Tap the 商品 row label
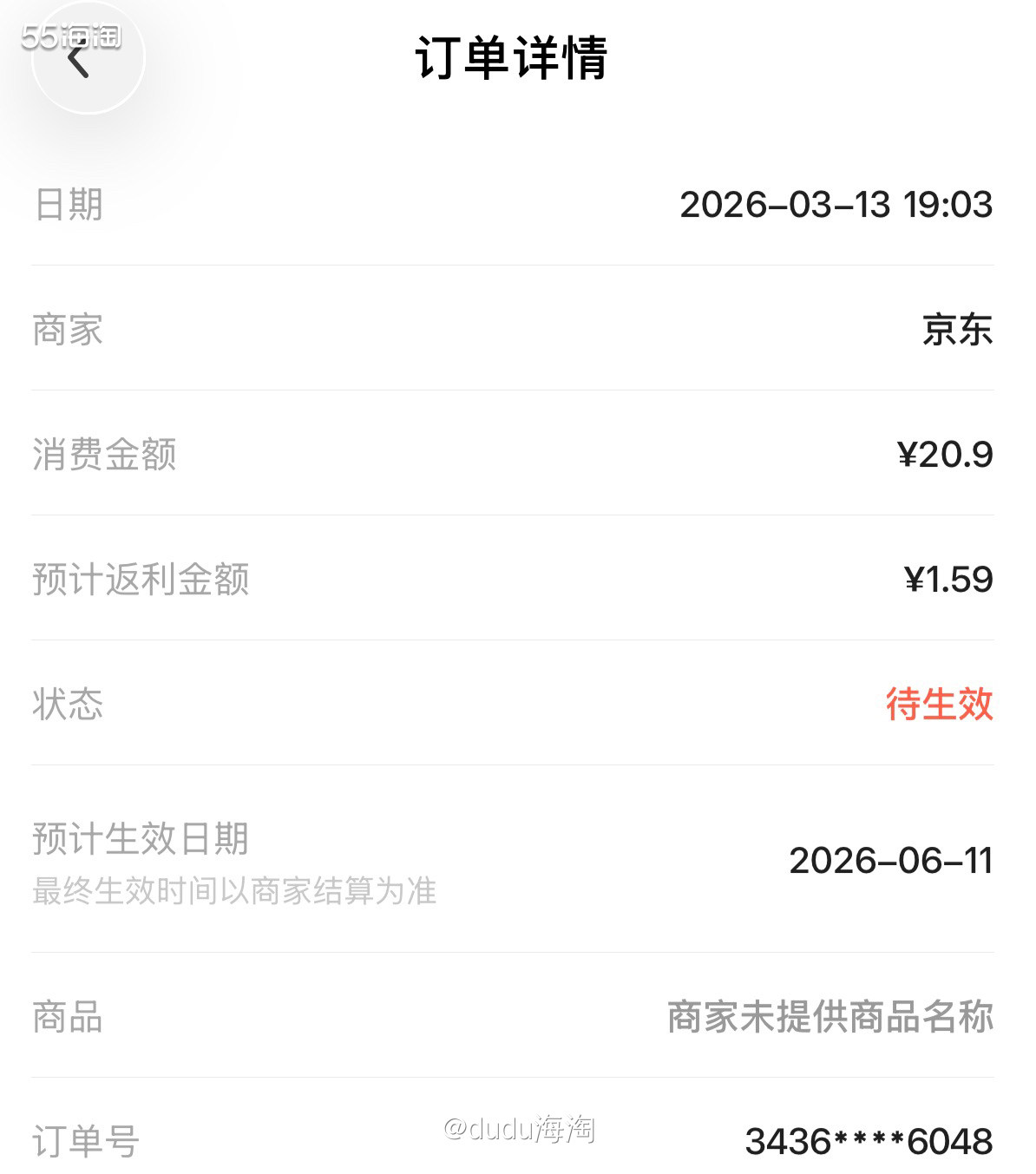Screen dimensions: 1036x1174 click(67, 1017)
